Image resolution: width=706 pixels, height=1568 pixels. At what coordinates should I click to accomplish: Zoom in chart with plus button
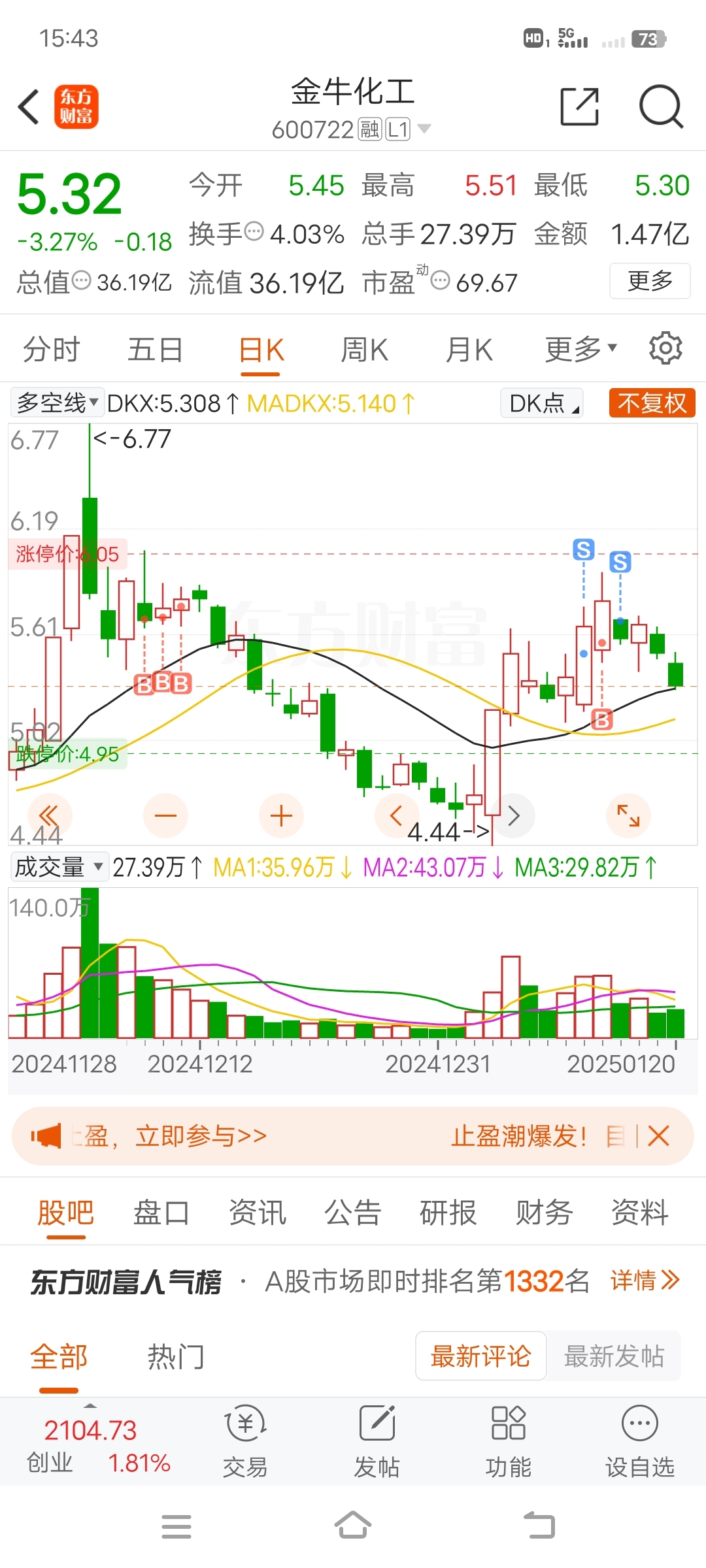pos(281,815)
